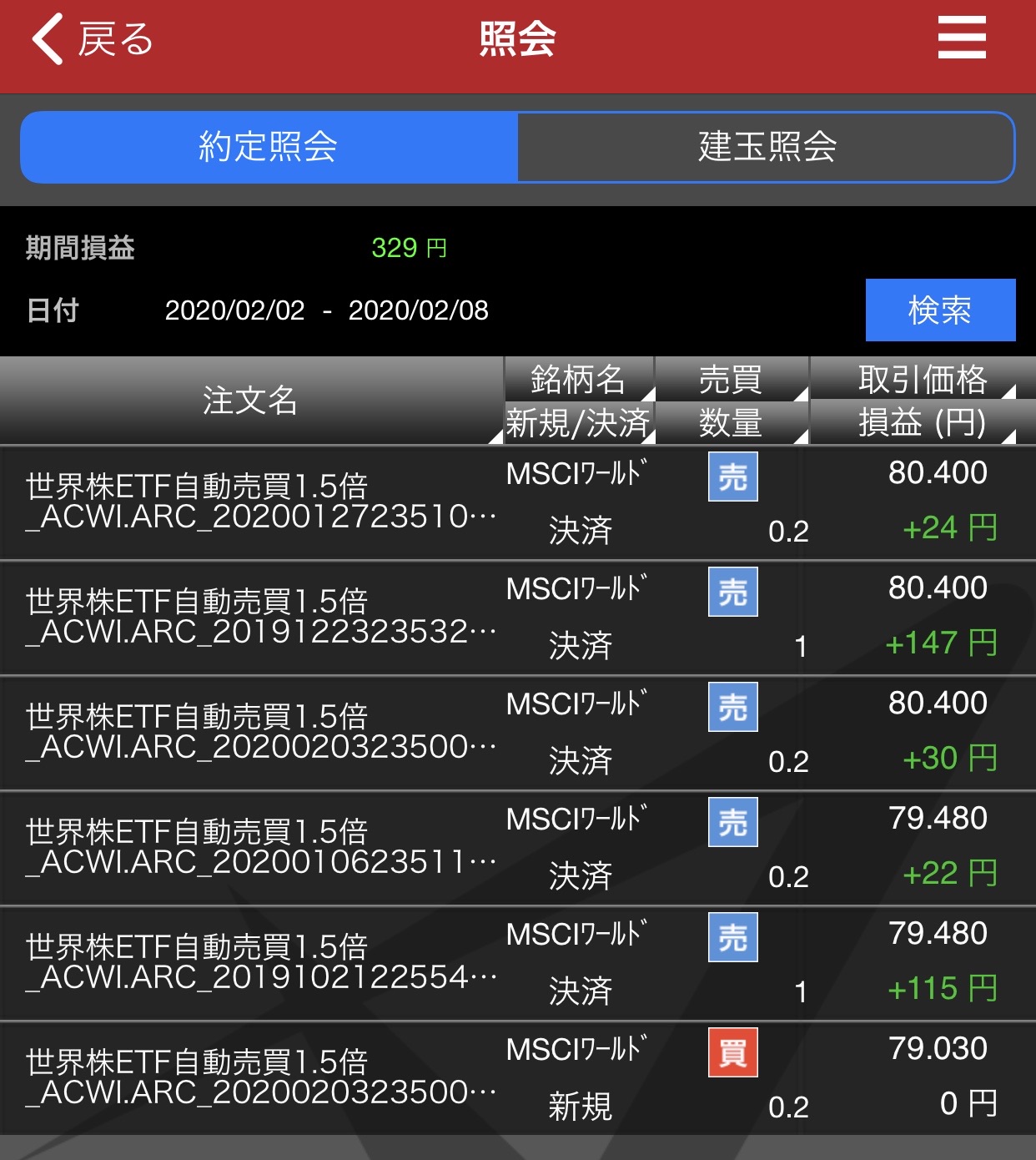This screenshot has width=1036, height=1160.
Task: Sort by the 注文名 column header
Action: tap(251, 401)
